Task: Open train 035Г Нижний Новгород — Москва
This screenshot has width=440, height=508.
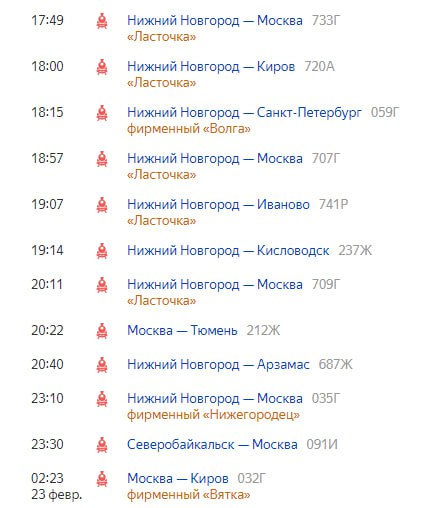Action: coord(215,399)
